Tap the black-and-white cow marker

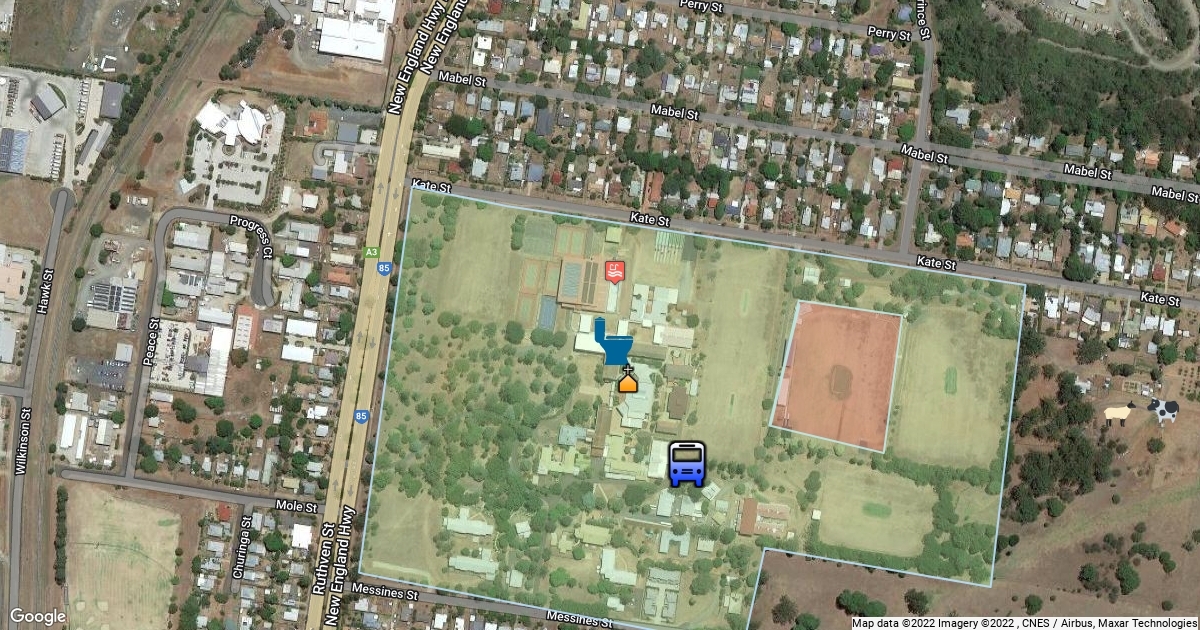pos(1163,409)
